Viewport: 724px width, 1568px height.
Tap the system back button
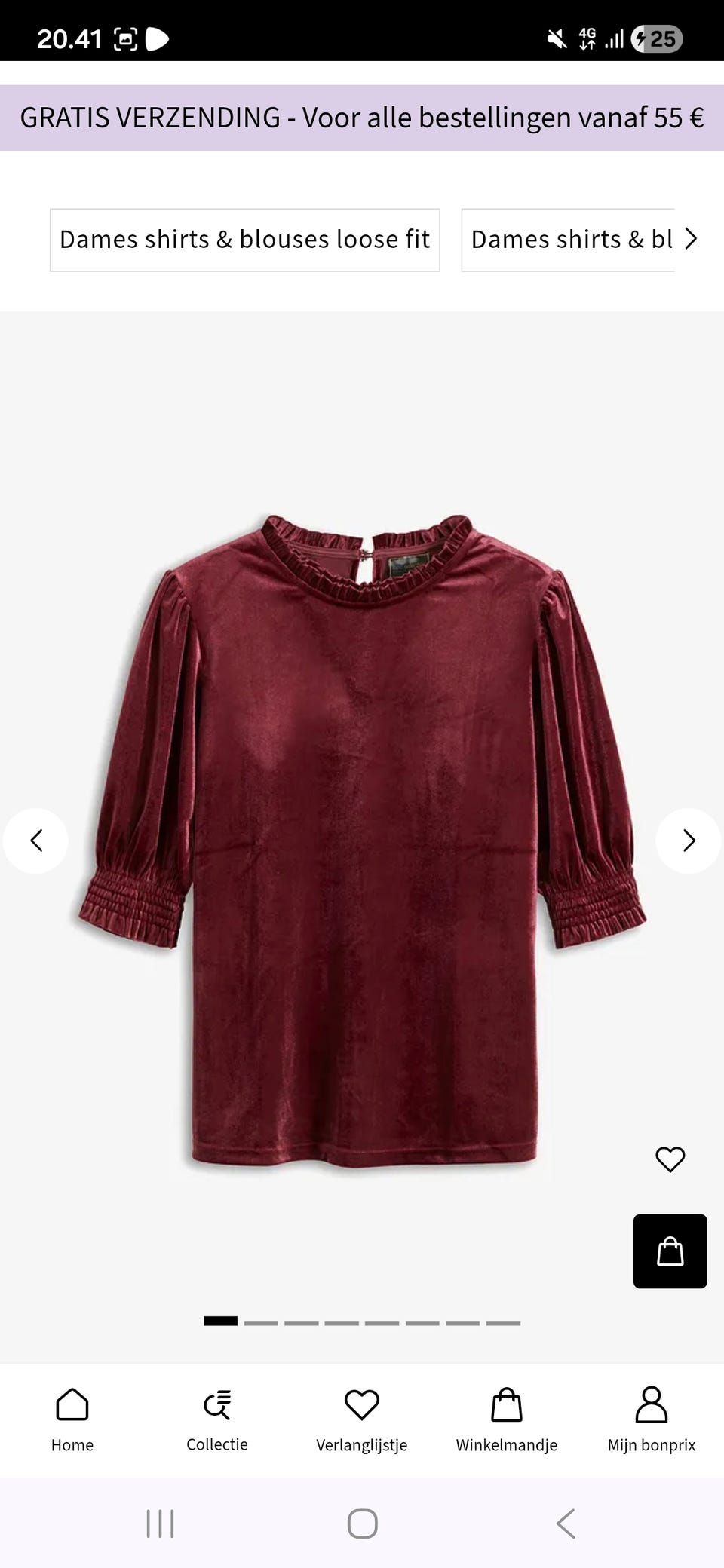click(566, 1524)
